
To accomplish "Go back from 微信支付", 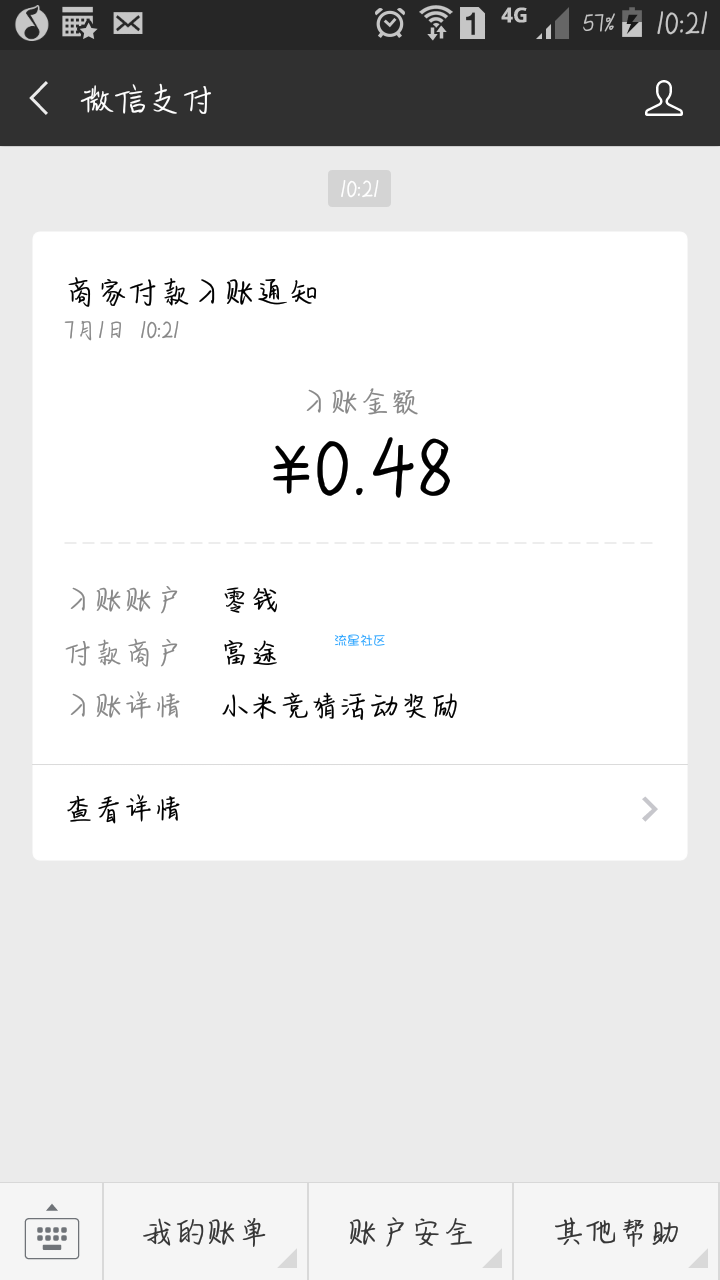I will tap(39, 99).
